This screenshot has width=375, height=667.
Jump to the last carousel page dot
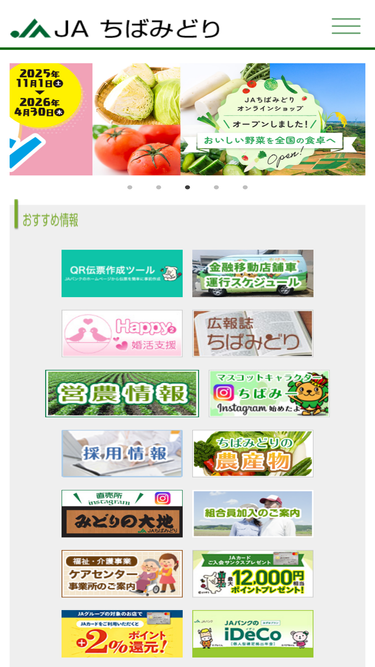pyautogui.click(x=245, y=187)
